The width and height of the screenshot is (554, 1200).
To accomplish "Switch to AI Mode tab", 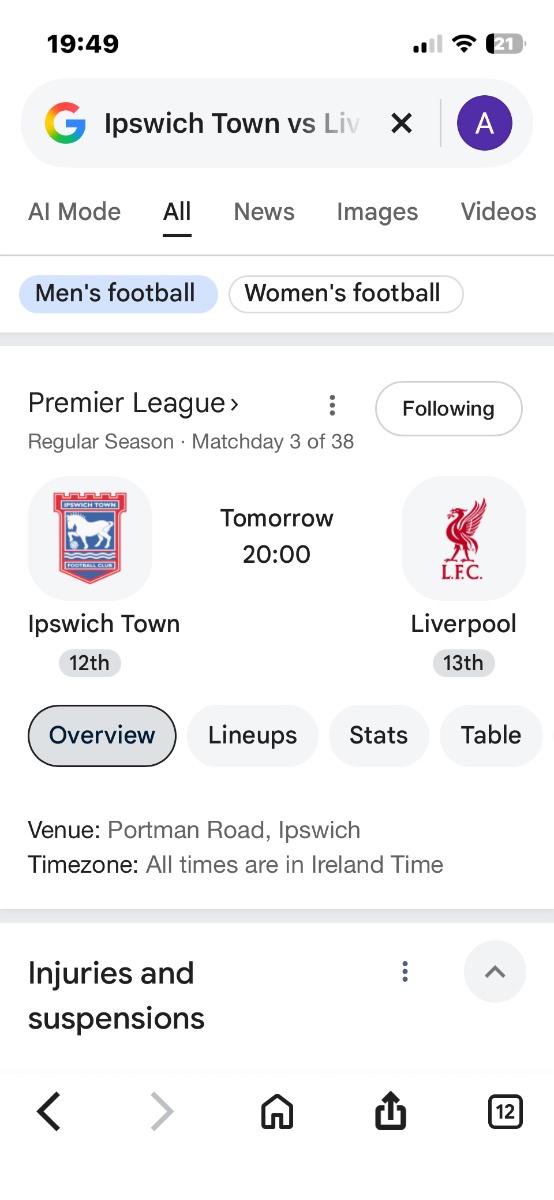I will pyautogui.click(x=74, y=212).
